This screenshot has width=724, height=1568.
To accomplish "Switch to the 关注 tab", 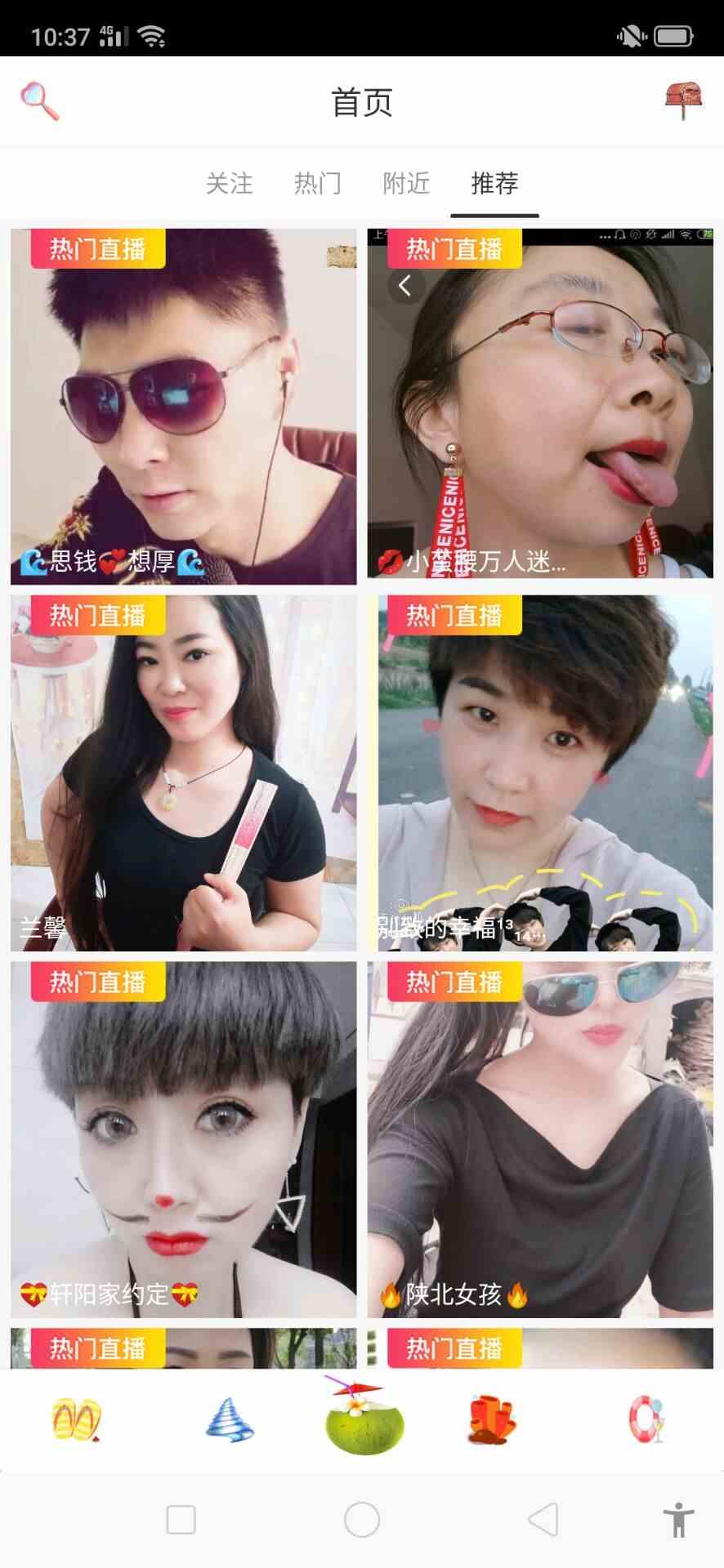I will click(229, 184).
